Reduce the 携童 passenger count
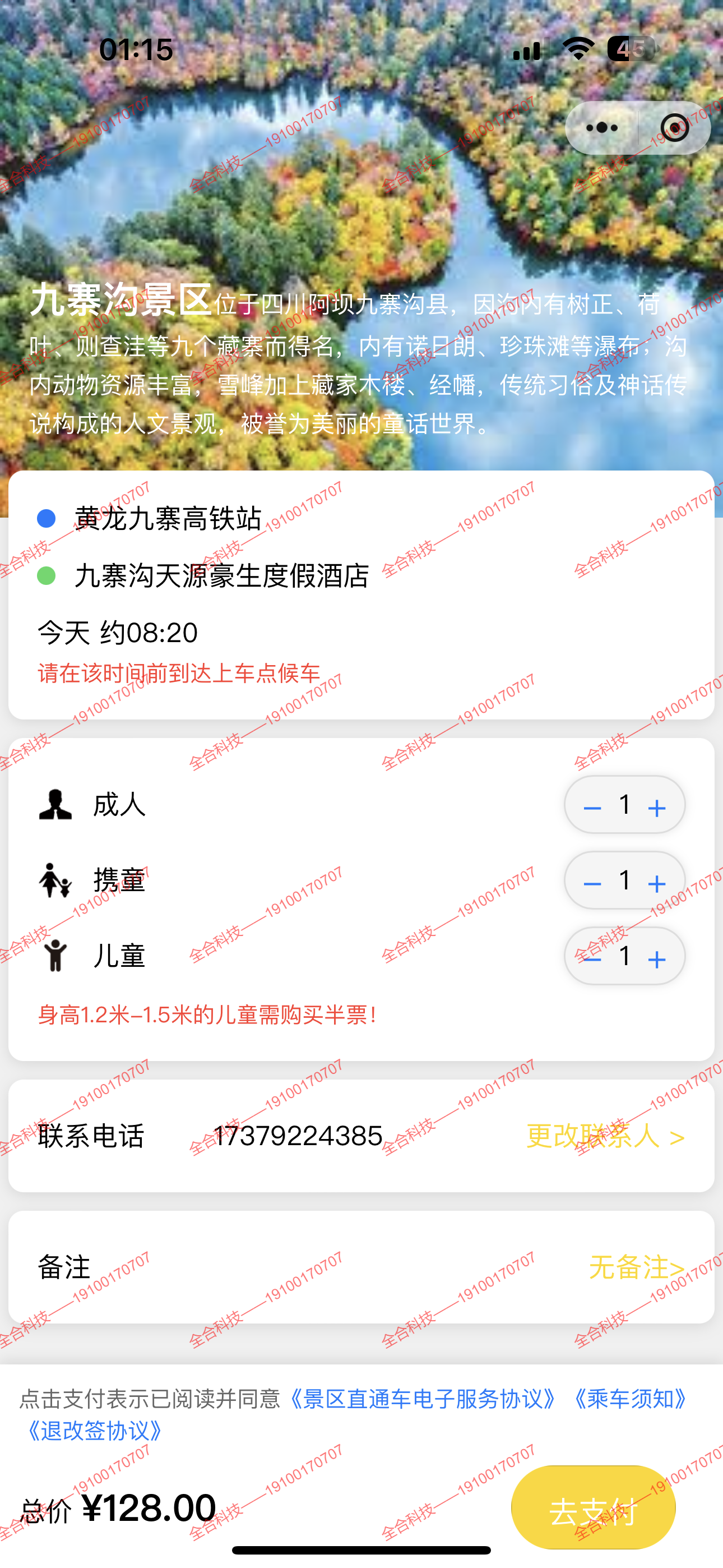 click(592, 883)
